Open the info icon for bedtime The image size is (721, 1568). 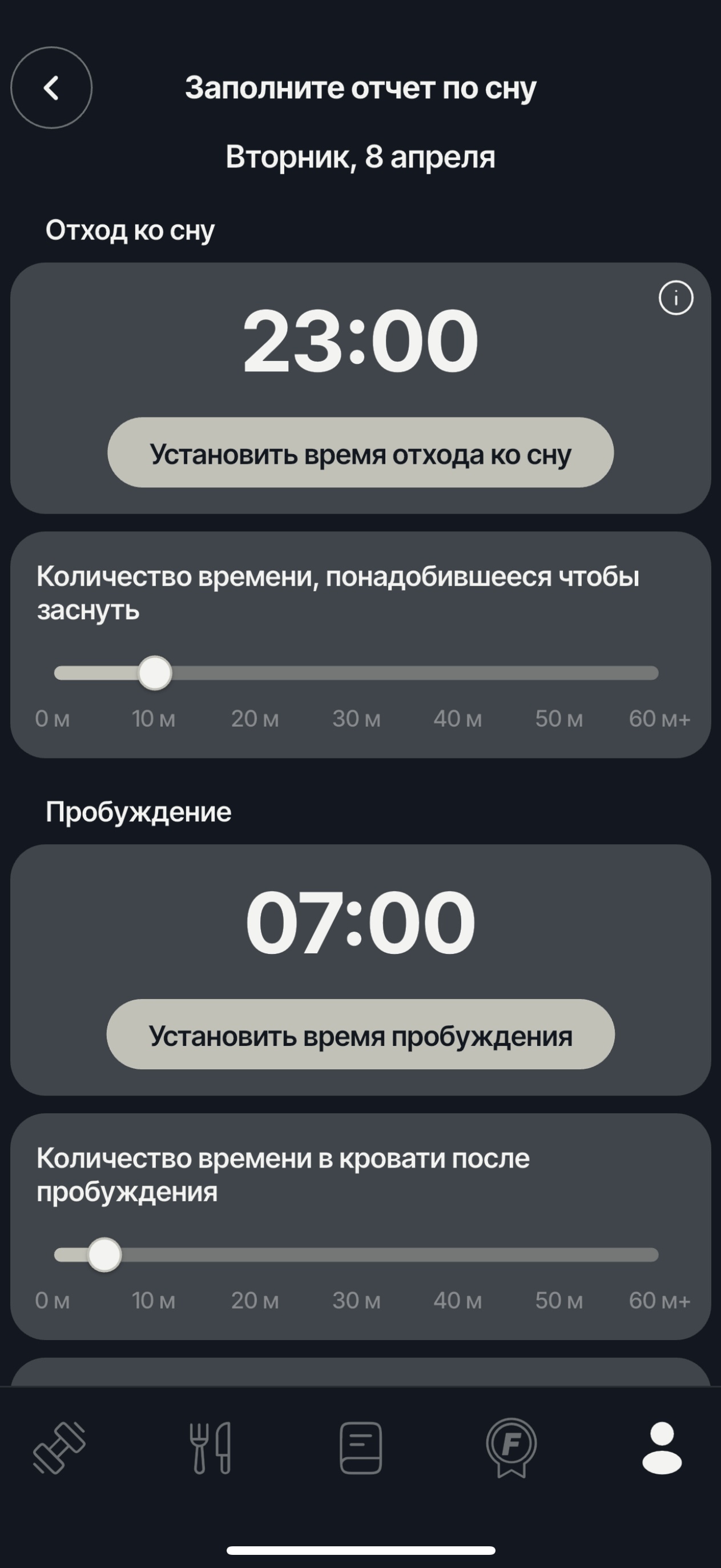pyautogui.click(x=675, y=298)
